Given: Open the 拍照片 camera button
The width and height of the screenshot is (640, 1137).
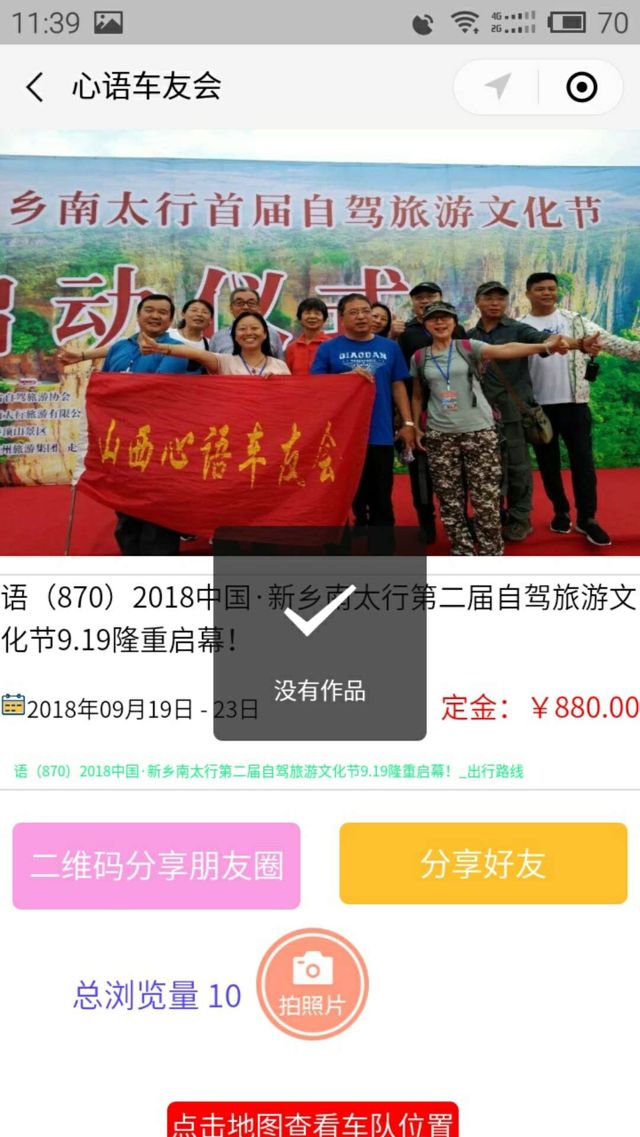Looking at the screenshot, I should tap(312, 985).
